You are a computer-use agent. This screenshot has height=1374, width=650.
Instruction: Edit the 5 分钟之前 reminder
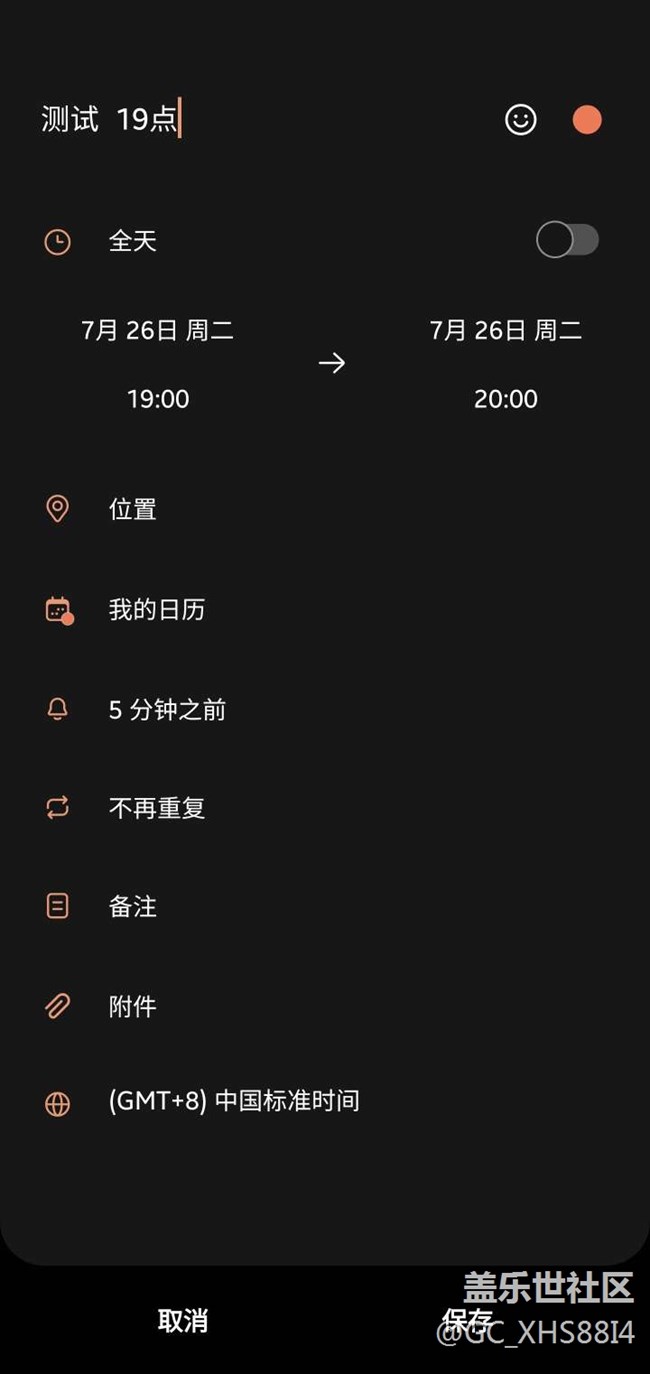pyautogui.click(x=167, y=710)
